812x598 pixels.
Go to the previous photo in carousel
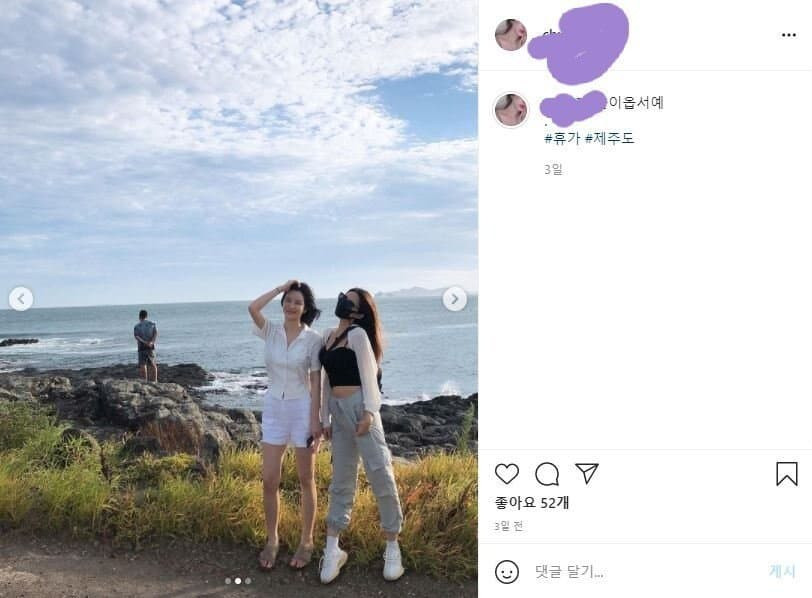click(21, 299)
